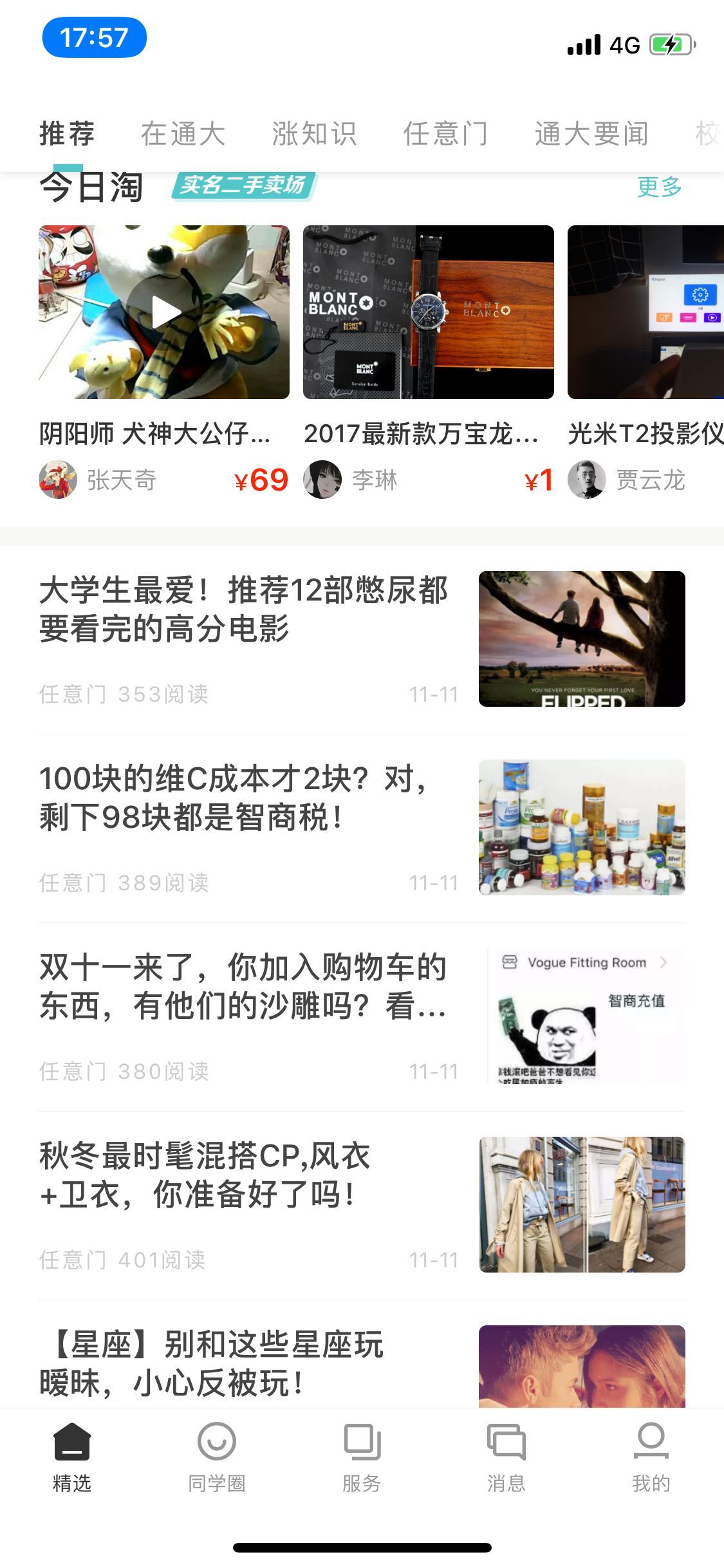Select the 推荐 top tab
The width and height of the screenshot is (724, 1568).
pyautogui.click(x=67, y=134)
